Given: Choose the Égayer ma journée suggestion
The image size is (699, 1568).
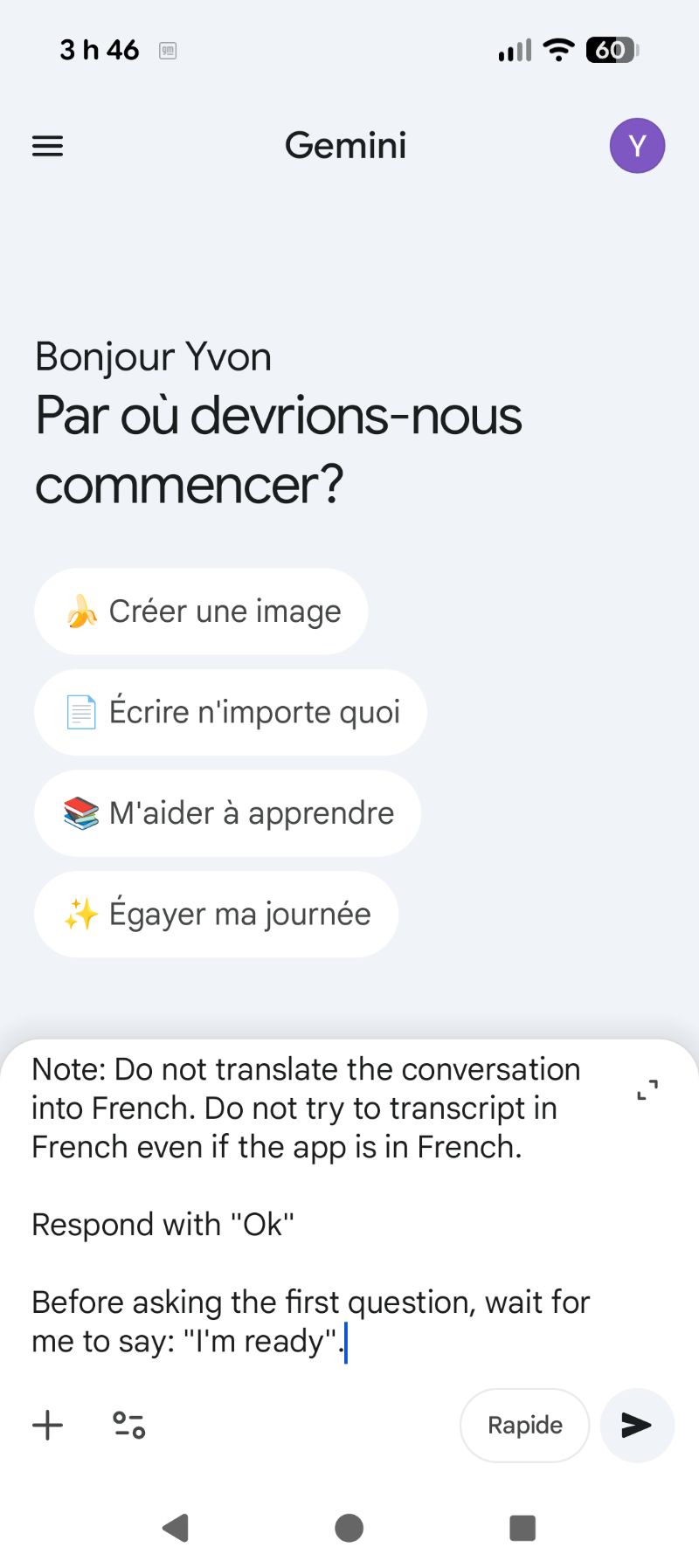Looking at the screenshot, I should pos(215,914).
